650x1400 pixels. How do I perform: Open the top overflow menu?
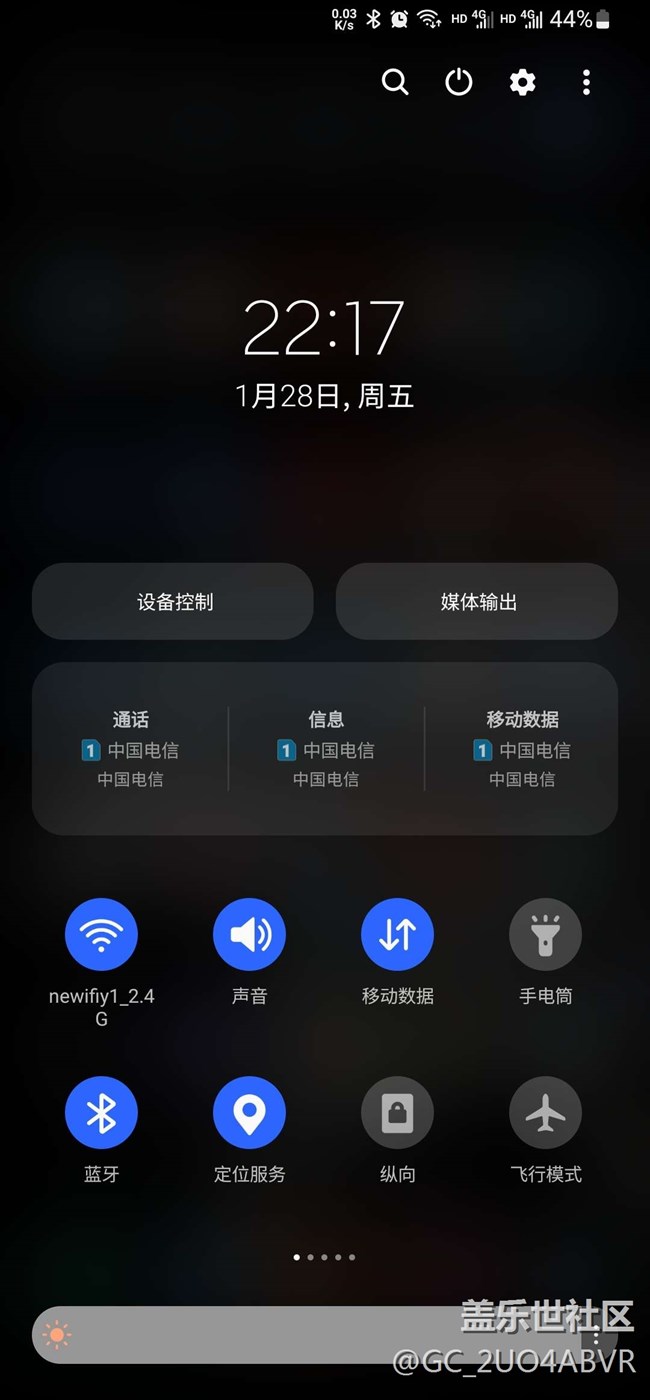pyautogui.click(x=586, y=82)
